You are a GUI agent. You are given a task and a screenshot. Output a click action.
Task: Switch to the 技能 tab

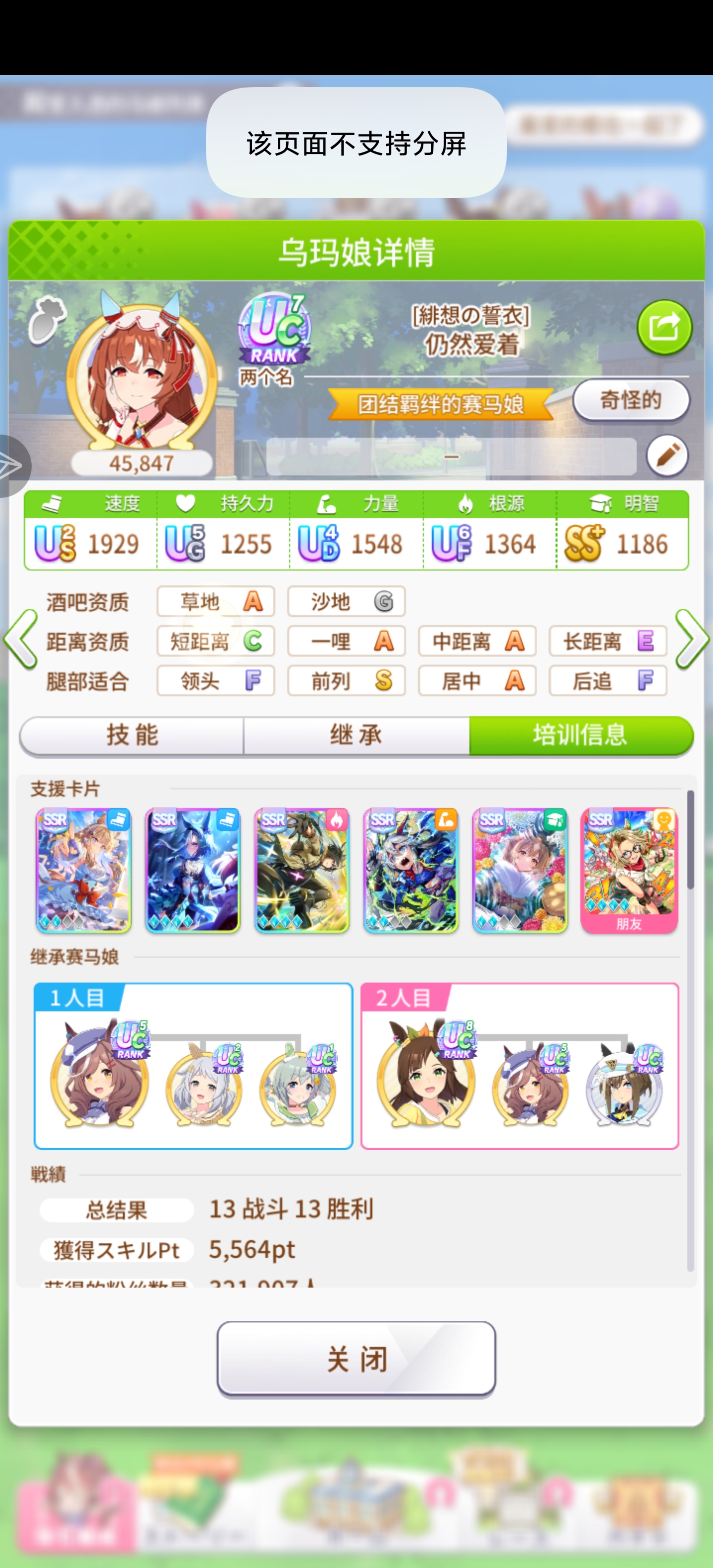coord(132,735)
